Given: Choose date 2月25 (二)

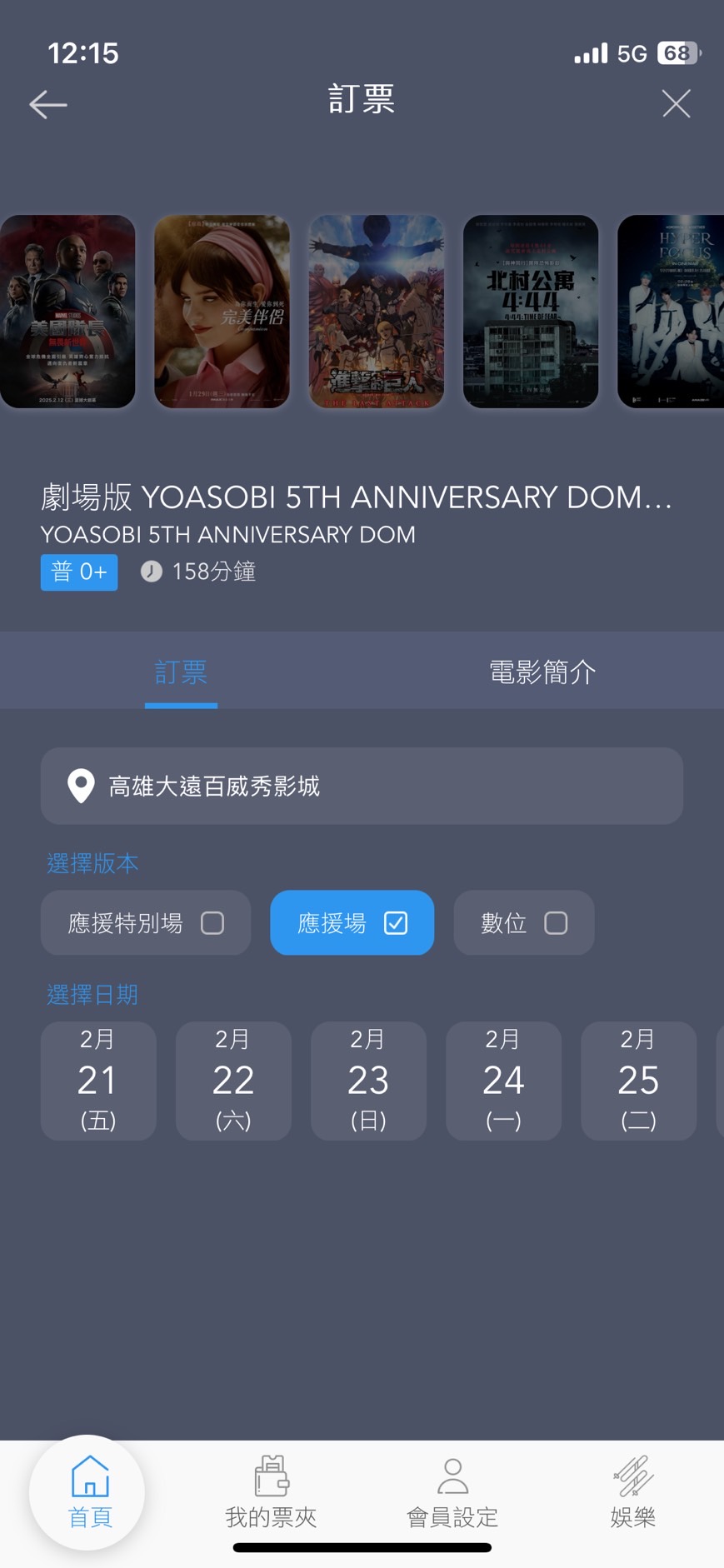Looking at the screenshot, I should point(638,1081).
